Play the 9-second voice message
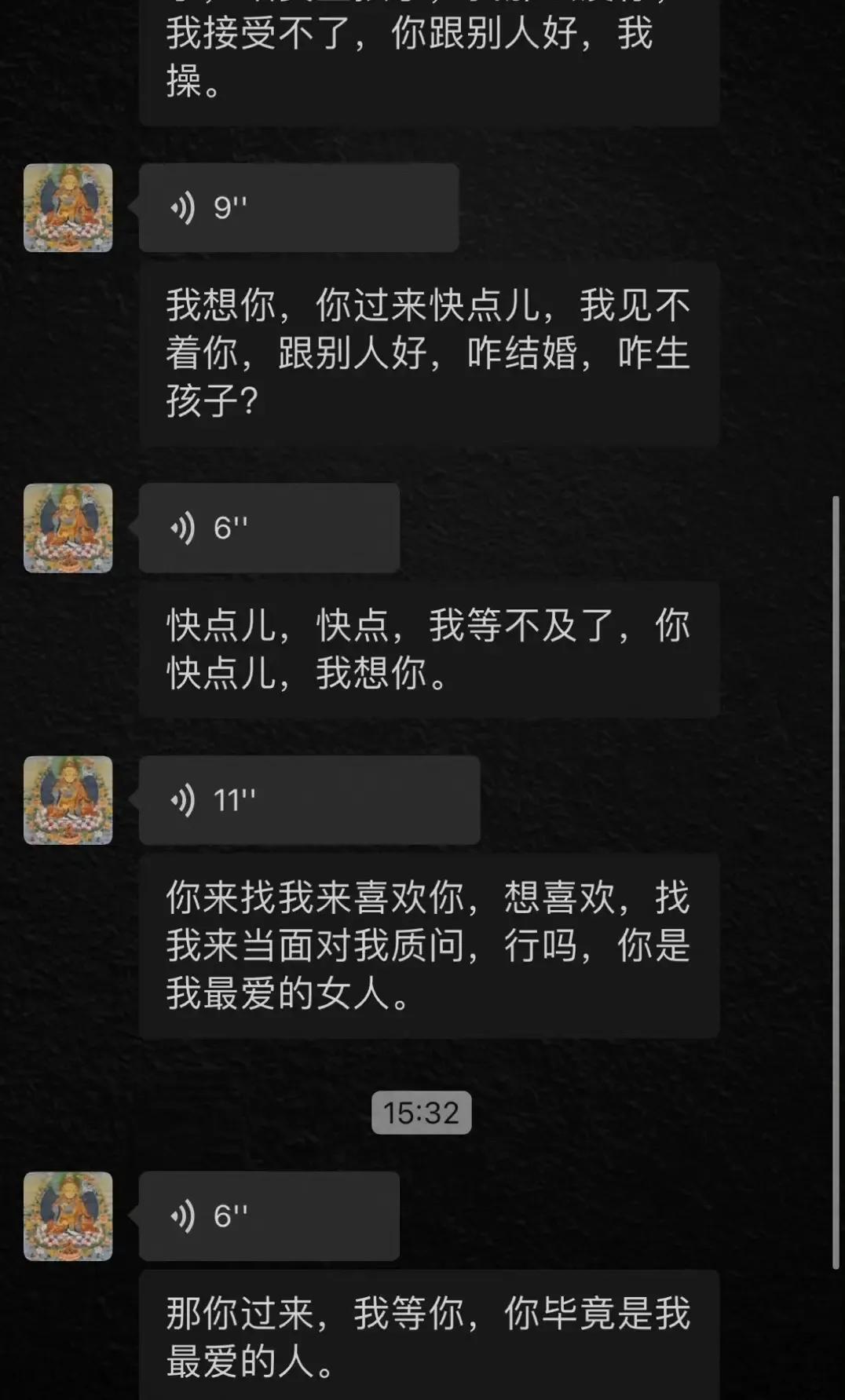This screenshot has height=1400, width=845. click(298, 208)
